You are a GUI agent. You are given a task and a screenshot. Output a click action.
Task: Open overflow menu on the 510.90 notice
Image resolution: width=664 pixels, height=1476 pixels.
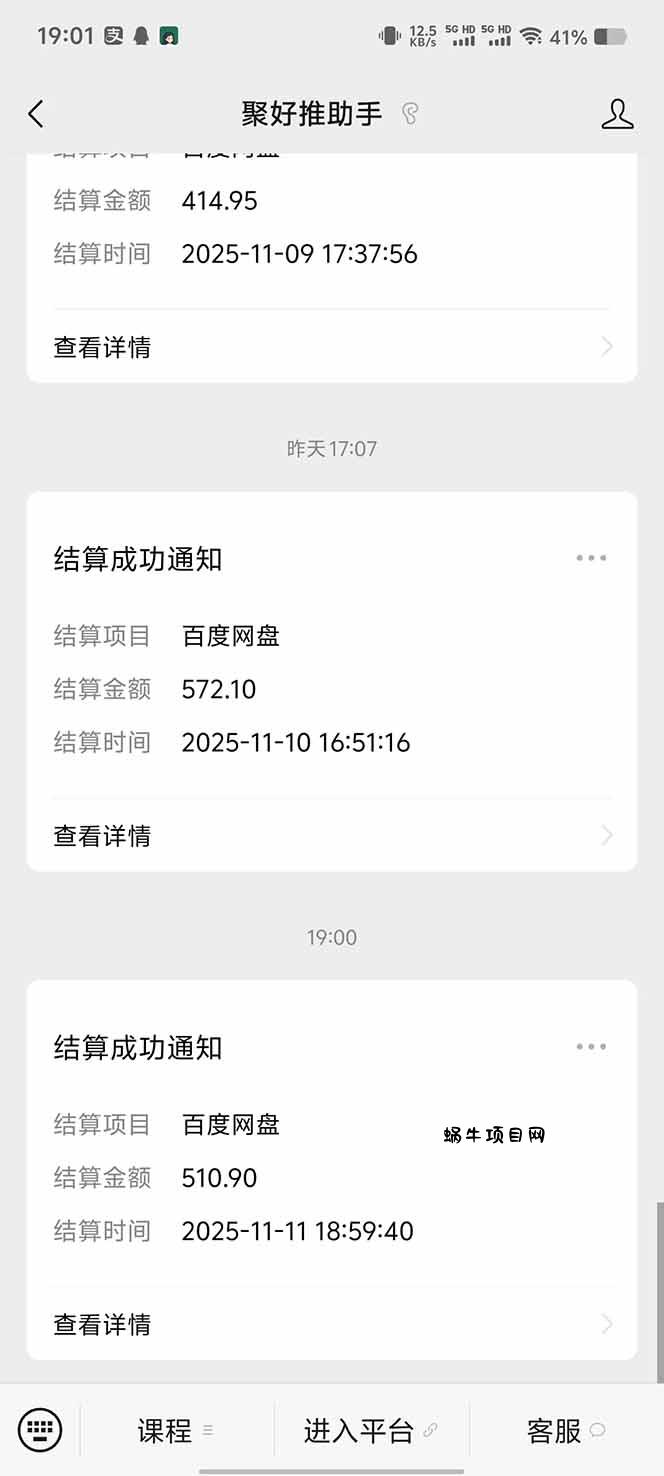click(591, 1047)
